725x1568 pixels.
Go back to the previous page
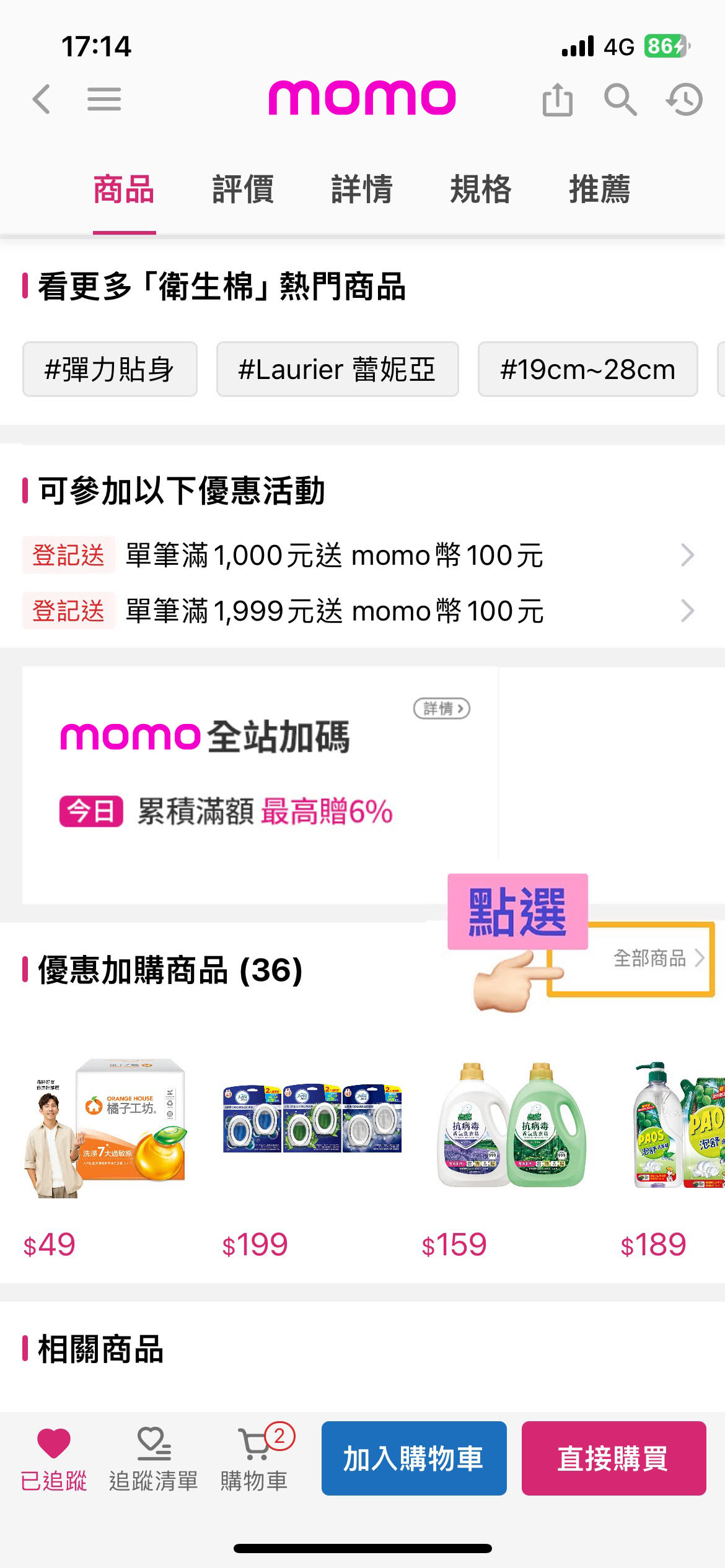42,99
